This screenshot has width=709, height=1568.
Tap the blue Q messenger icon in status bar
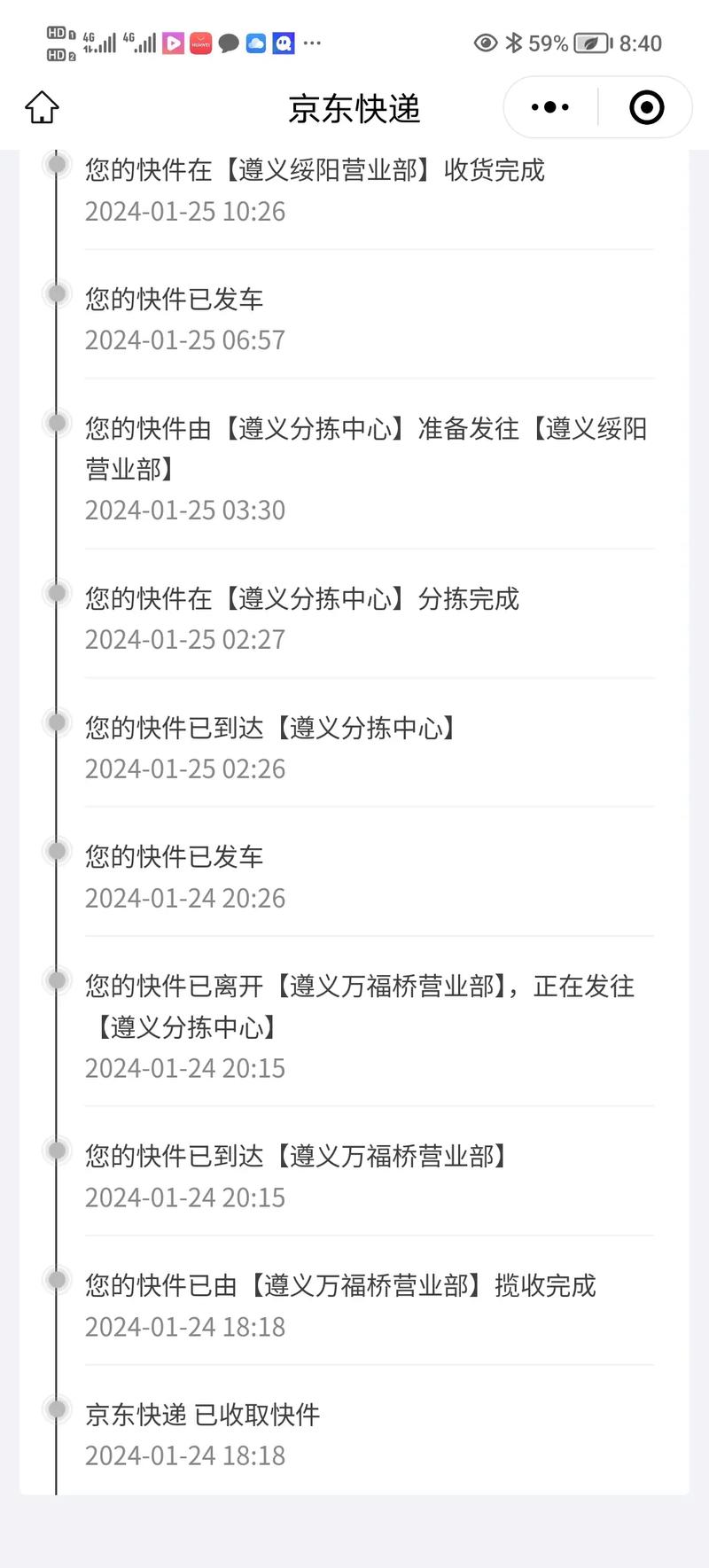(x=284, y=43)
